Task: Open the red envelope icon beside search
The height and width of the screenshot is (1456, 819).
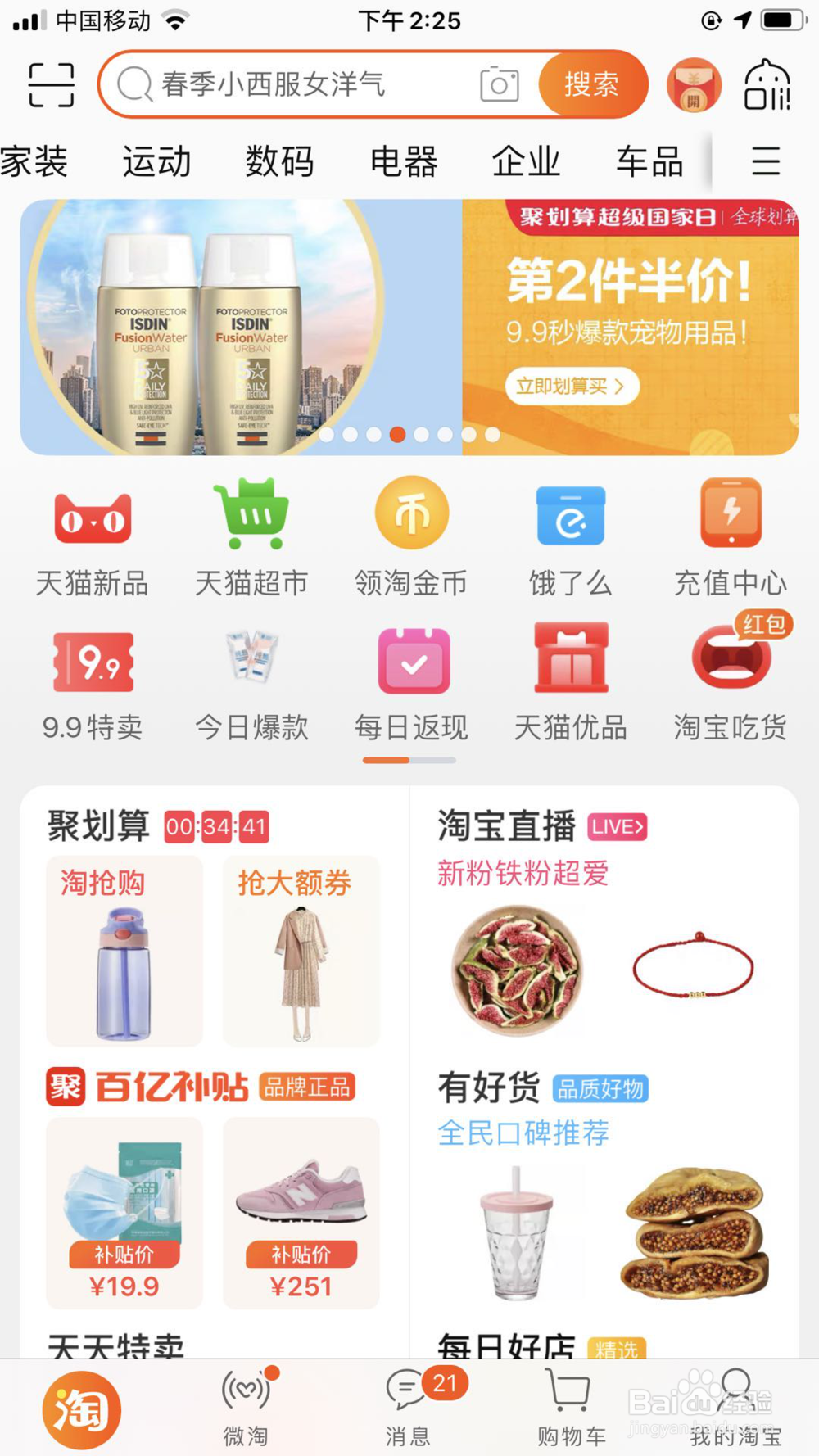Action: click(693, 83)
